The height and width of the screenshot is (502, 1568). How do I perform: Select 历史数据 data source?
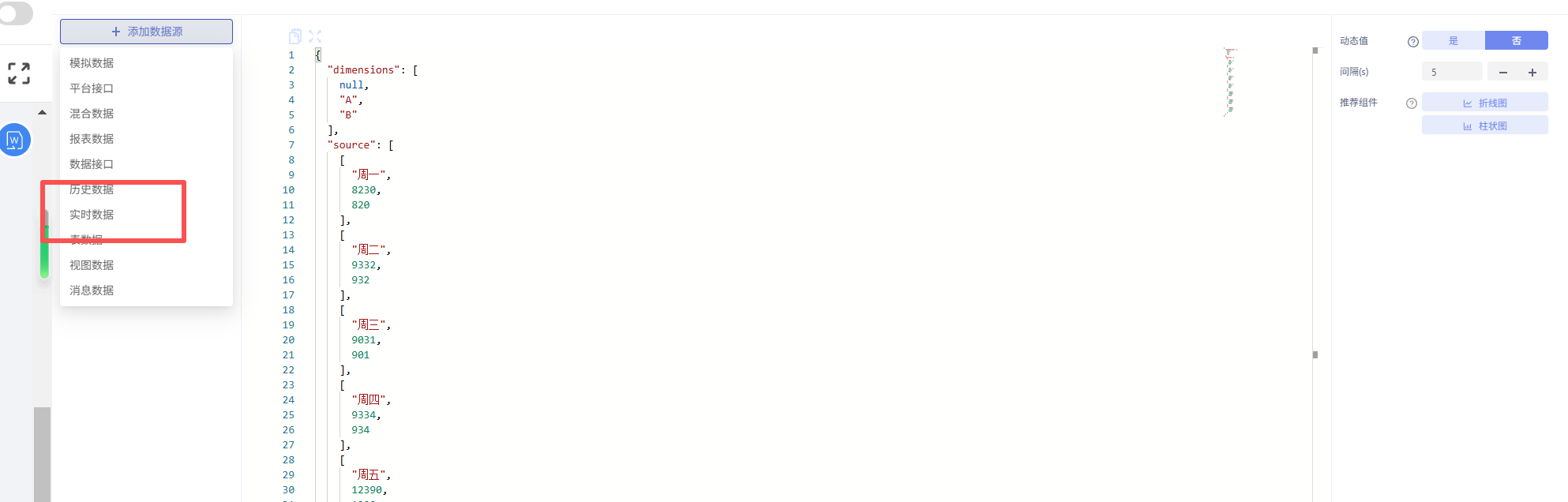92,189
